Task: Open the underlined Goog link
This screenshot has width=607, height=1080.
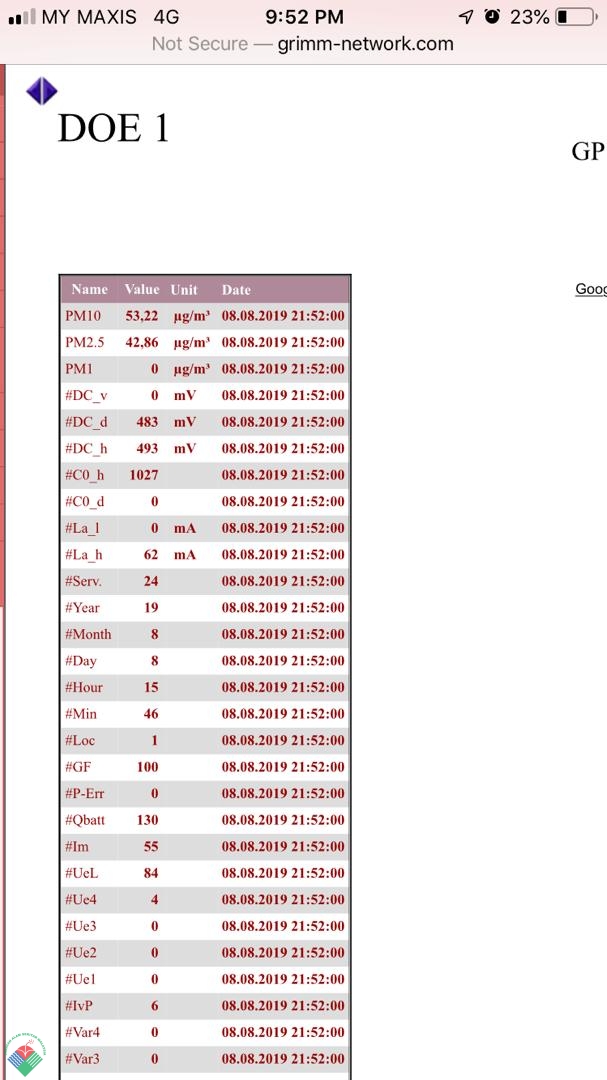Action: coord(590,289)
